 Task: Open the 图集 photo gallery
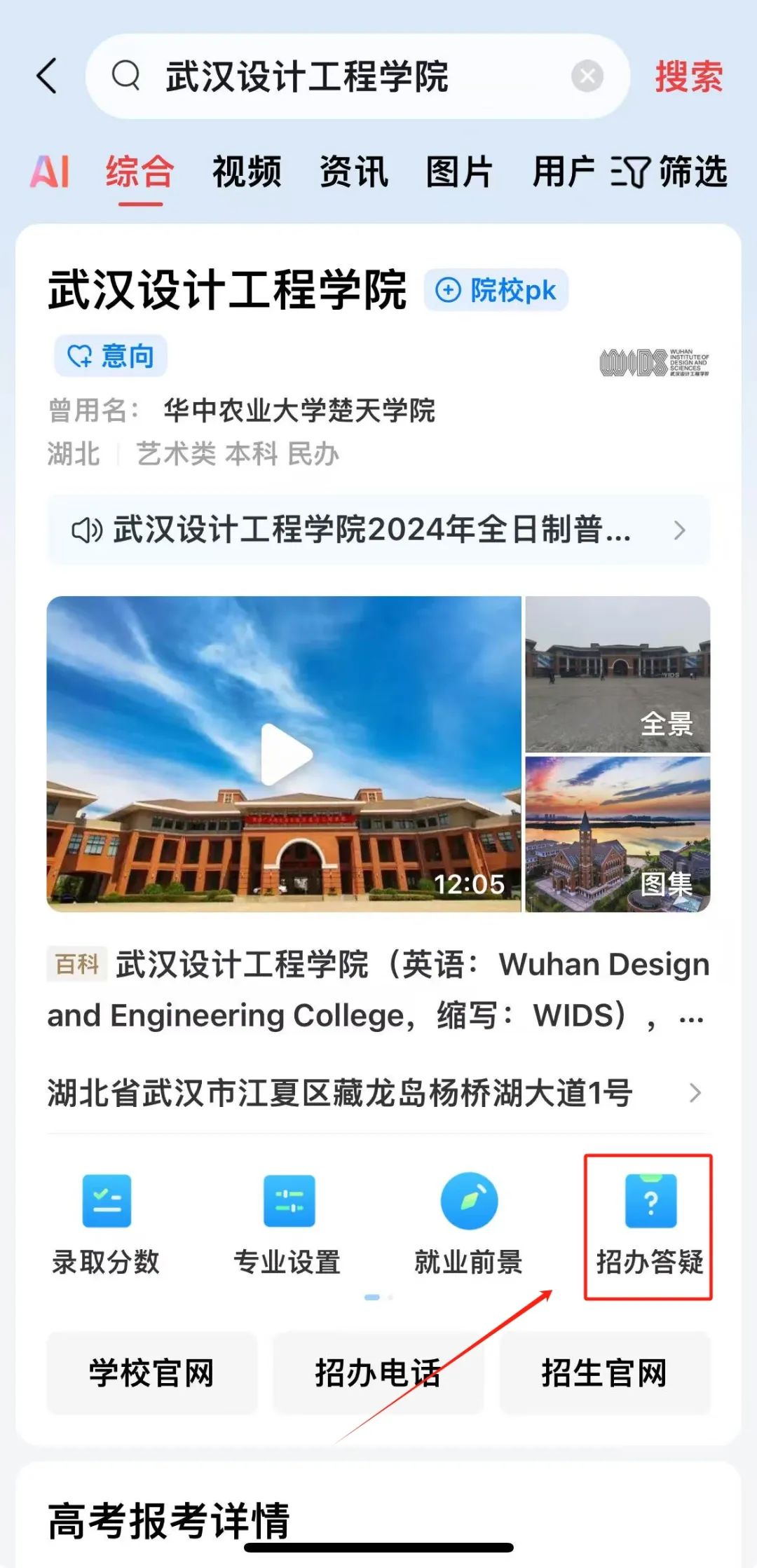click(x=618, y=834)
